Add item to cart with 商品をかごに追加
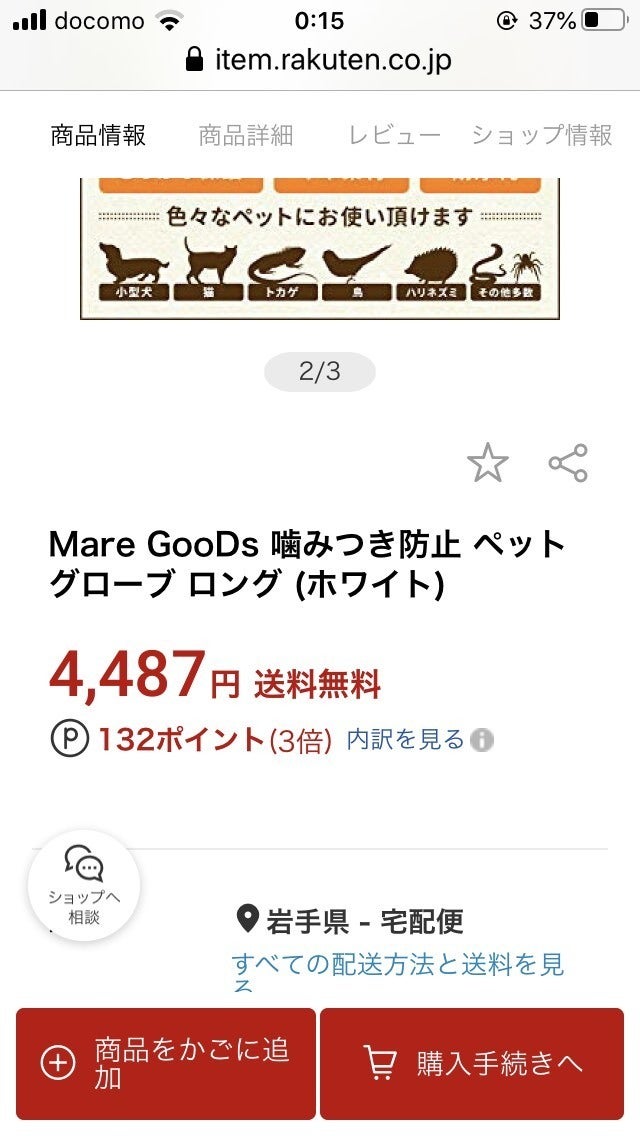 (x=166, y=1063)
